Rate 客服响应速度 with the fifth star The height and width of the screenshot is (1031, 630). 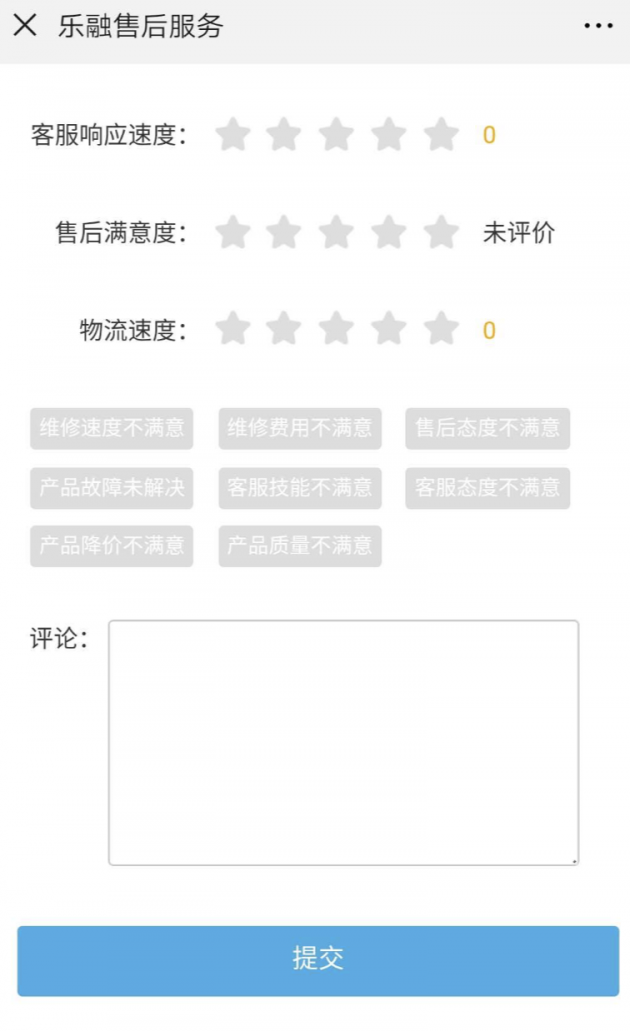(x=441, y=135)
